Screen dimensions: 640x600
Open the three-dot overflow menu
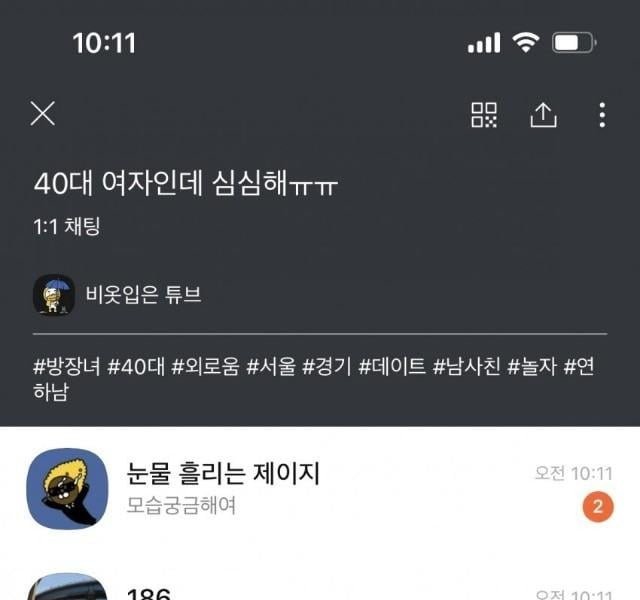coord(602,114)
